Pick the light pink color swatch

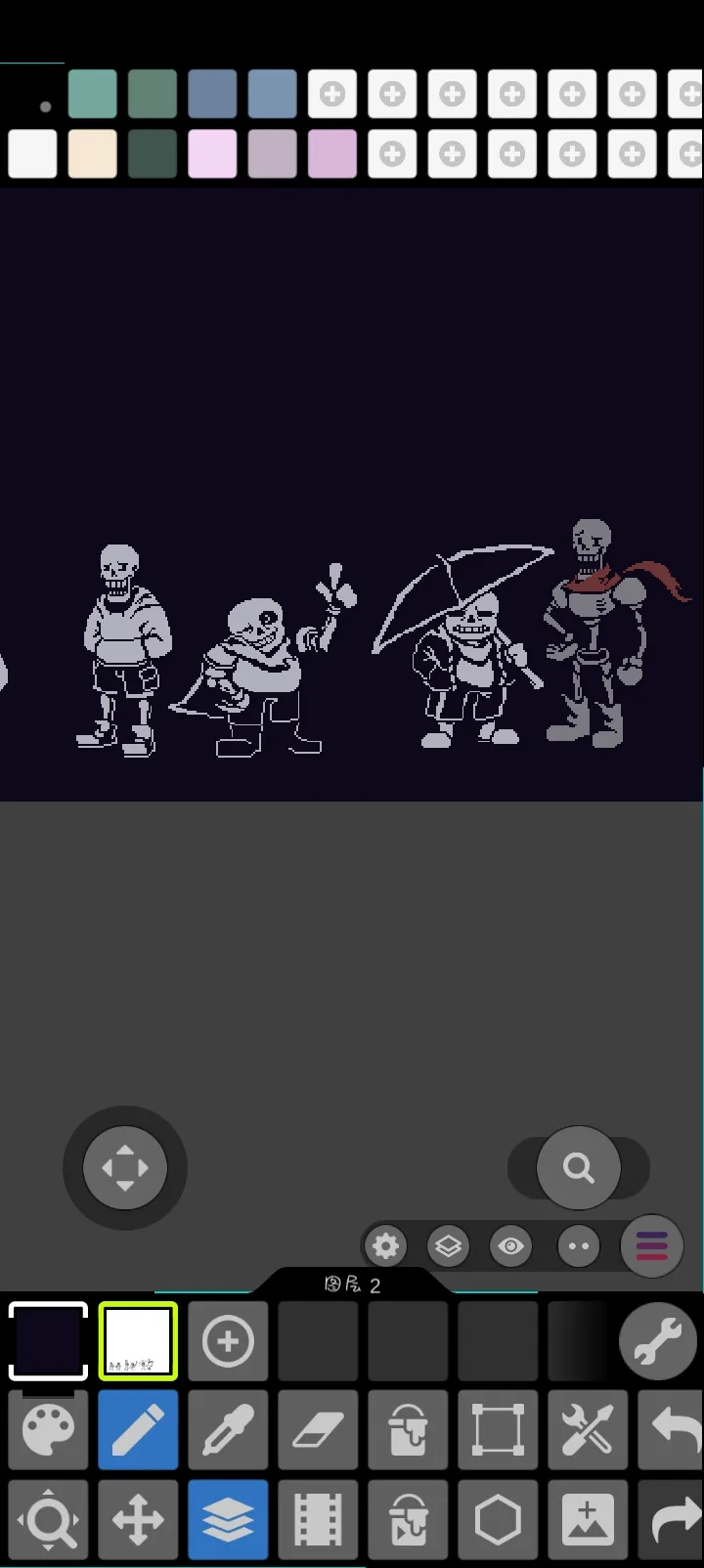coord(212,154)
